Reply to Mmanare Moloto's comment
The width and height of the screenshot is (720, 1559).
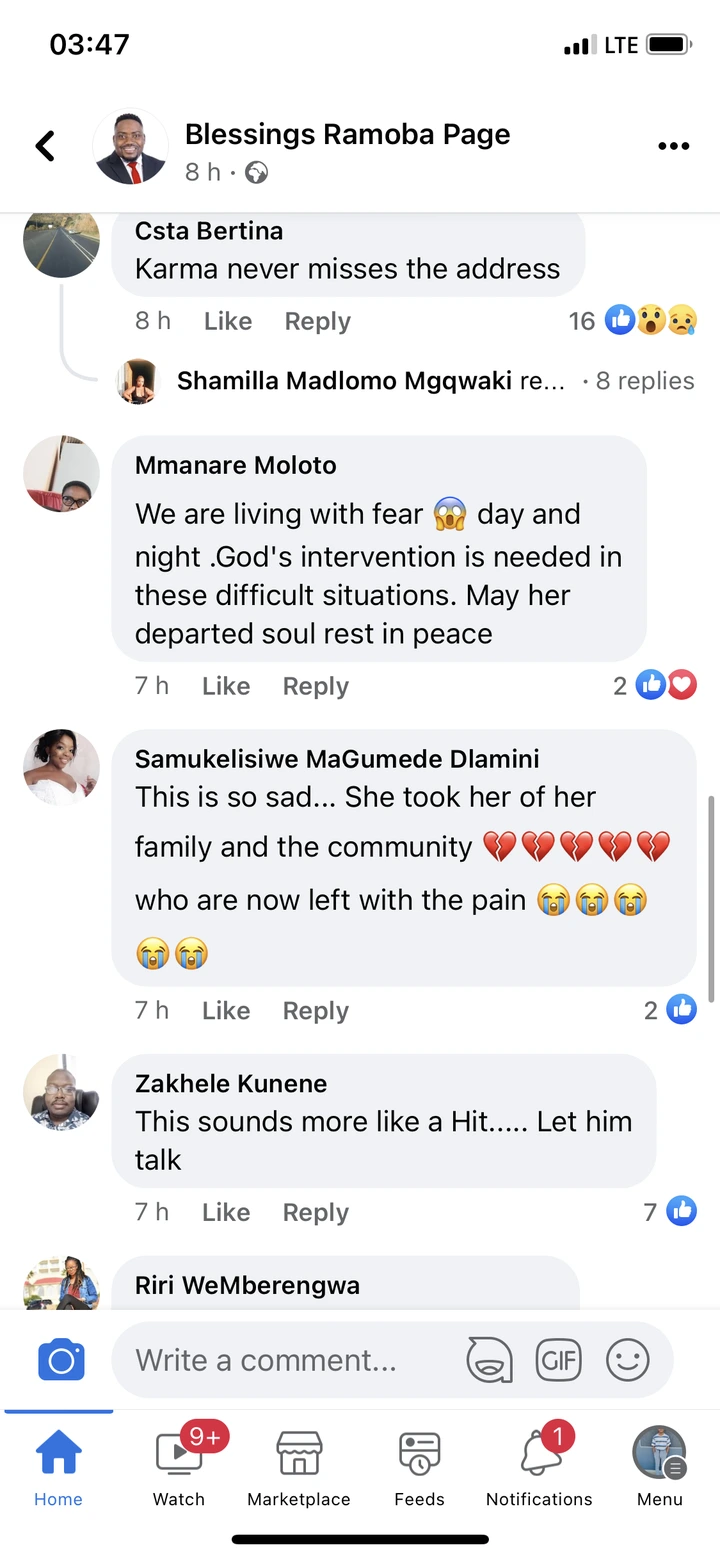tap(315, 686)
